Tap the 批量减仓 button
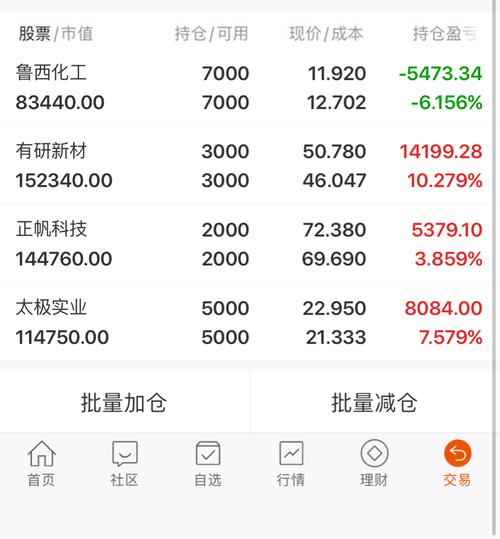The image size is (500, 539). pos(373,403)
